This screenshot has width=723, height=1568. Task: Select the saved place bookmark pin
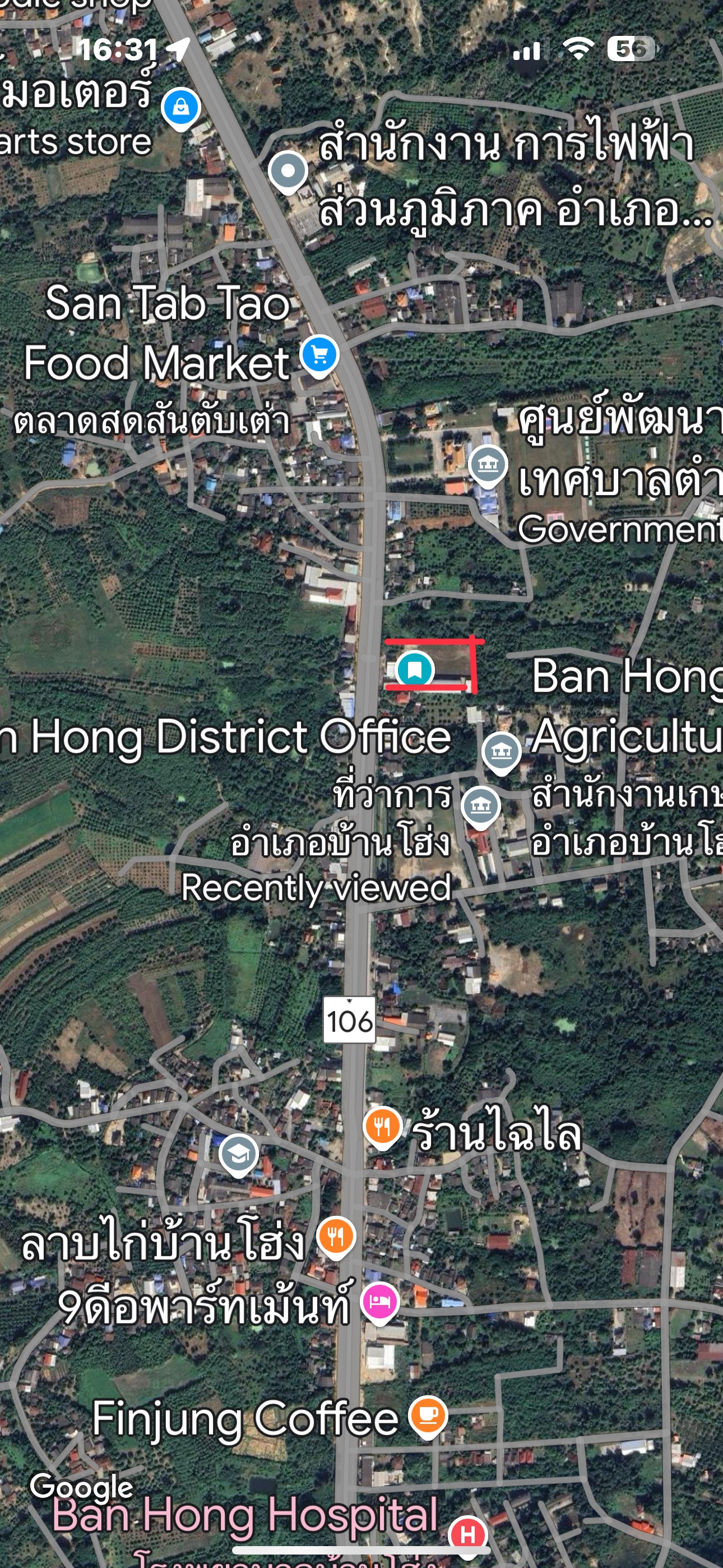[x=414, y=670]
